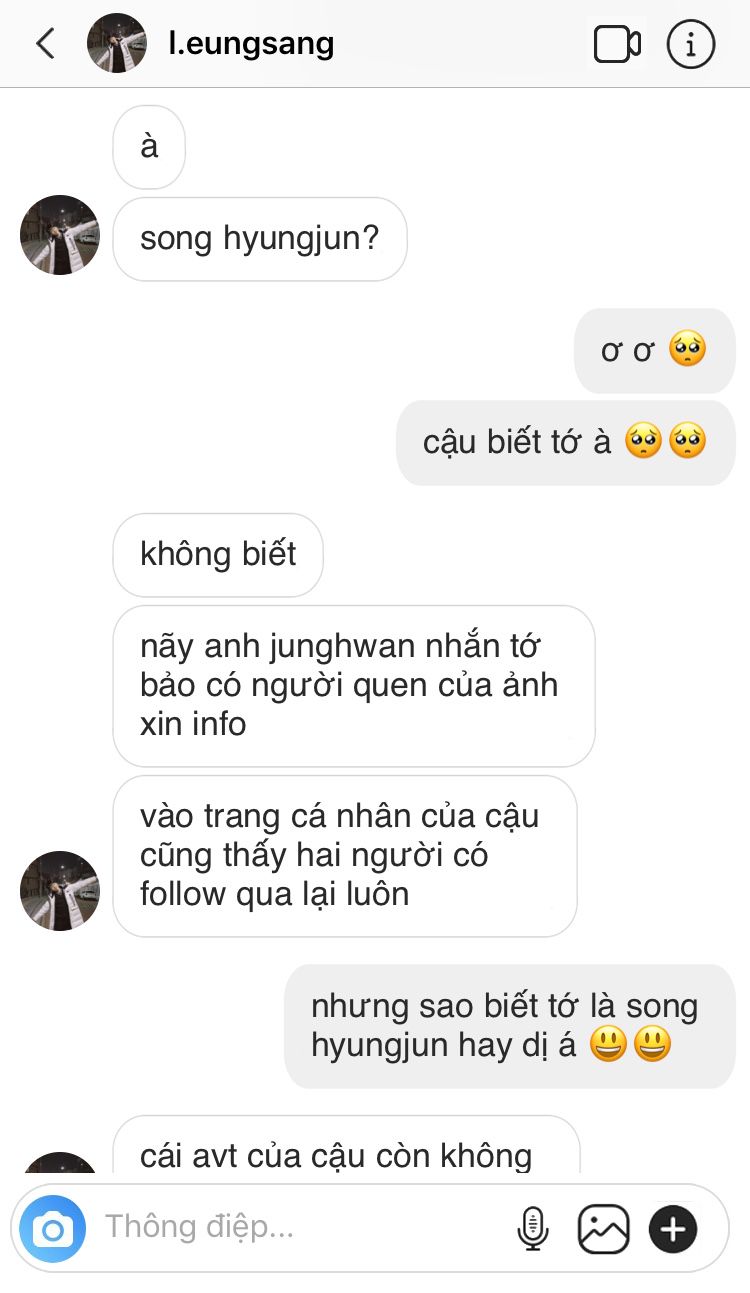Open conversation info details
Screen dimensions: 750x1293
(691, 44)
